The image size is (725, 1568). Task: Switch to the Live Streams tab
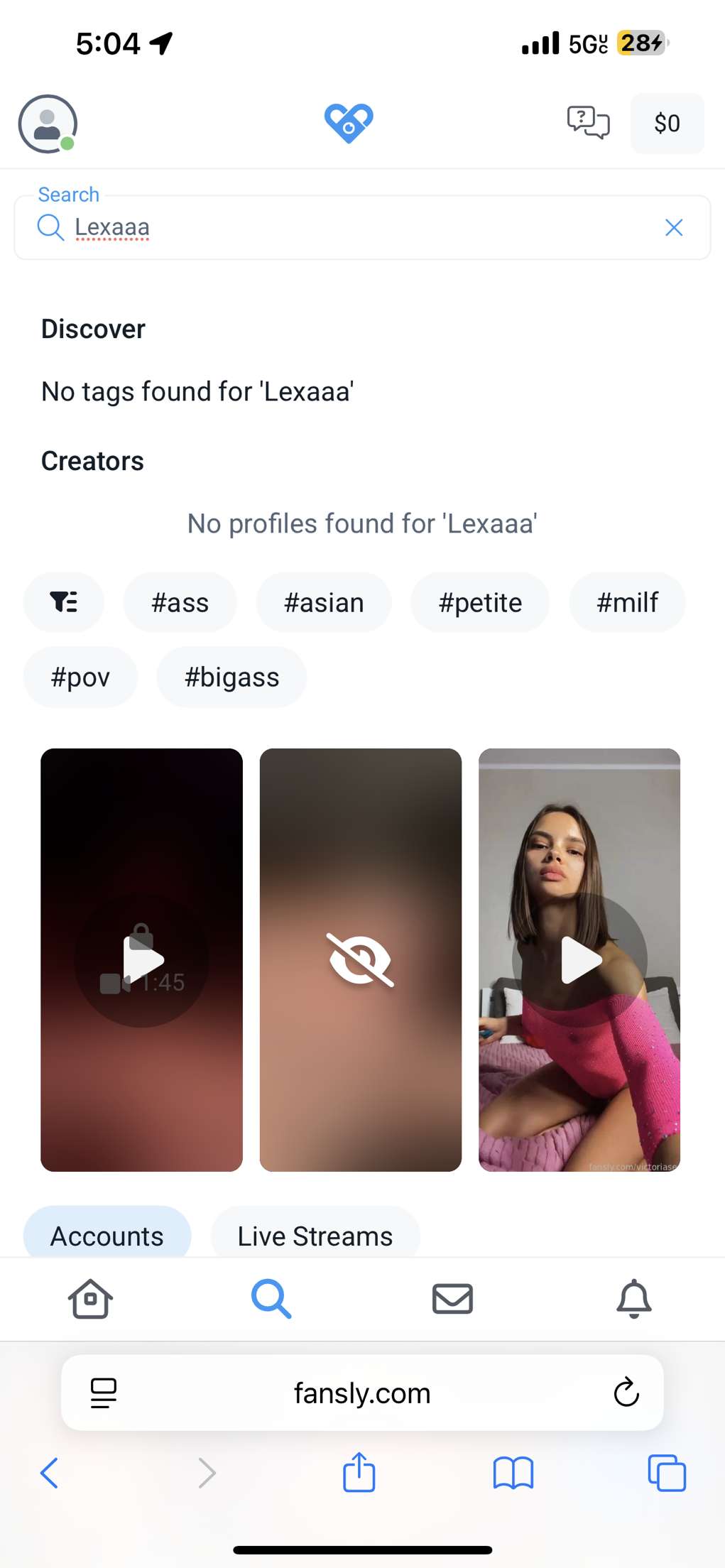pyautogui.click(x=315, y=1236)
